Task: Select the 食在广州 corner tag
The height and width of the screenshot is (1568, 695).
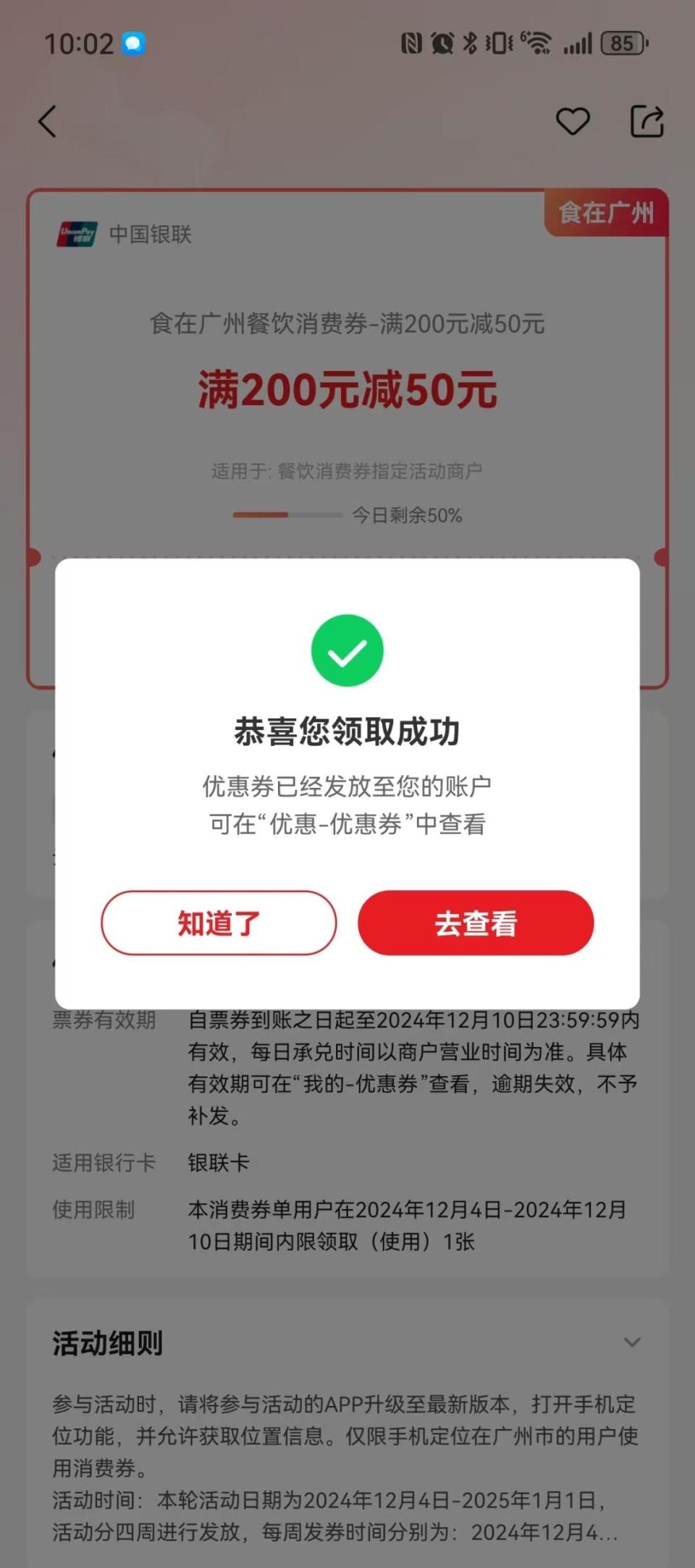Action: (608, 212)
